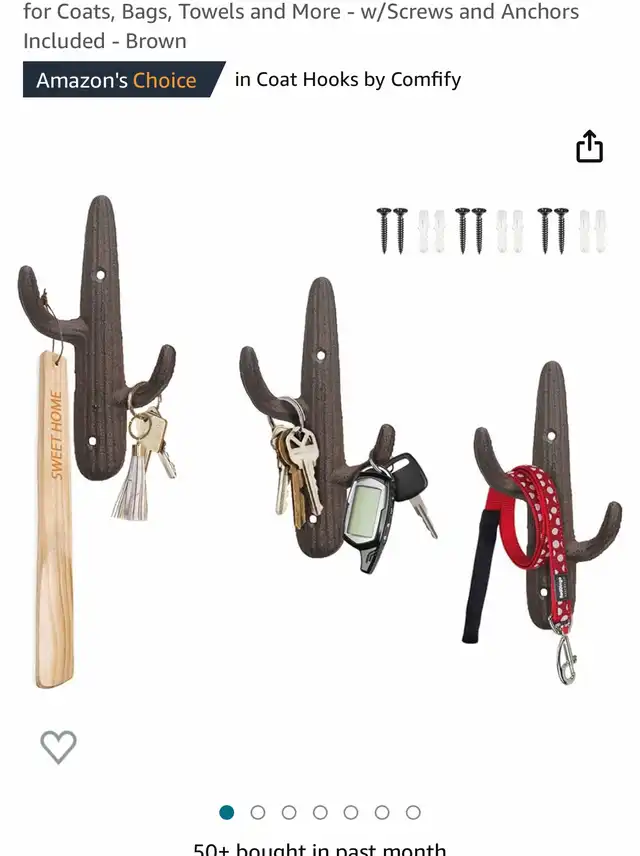Add the cactus hooks to wish list

point(58,746)
